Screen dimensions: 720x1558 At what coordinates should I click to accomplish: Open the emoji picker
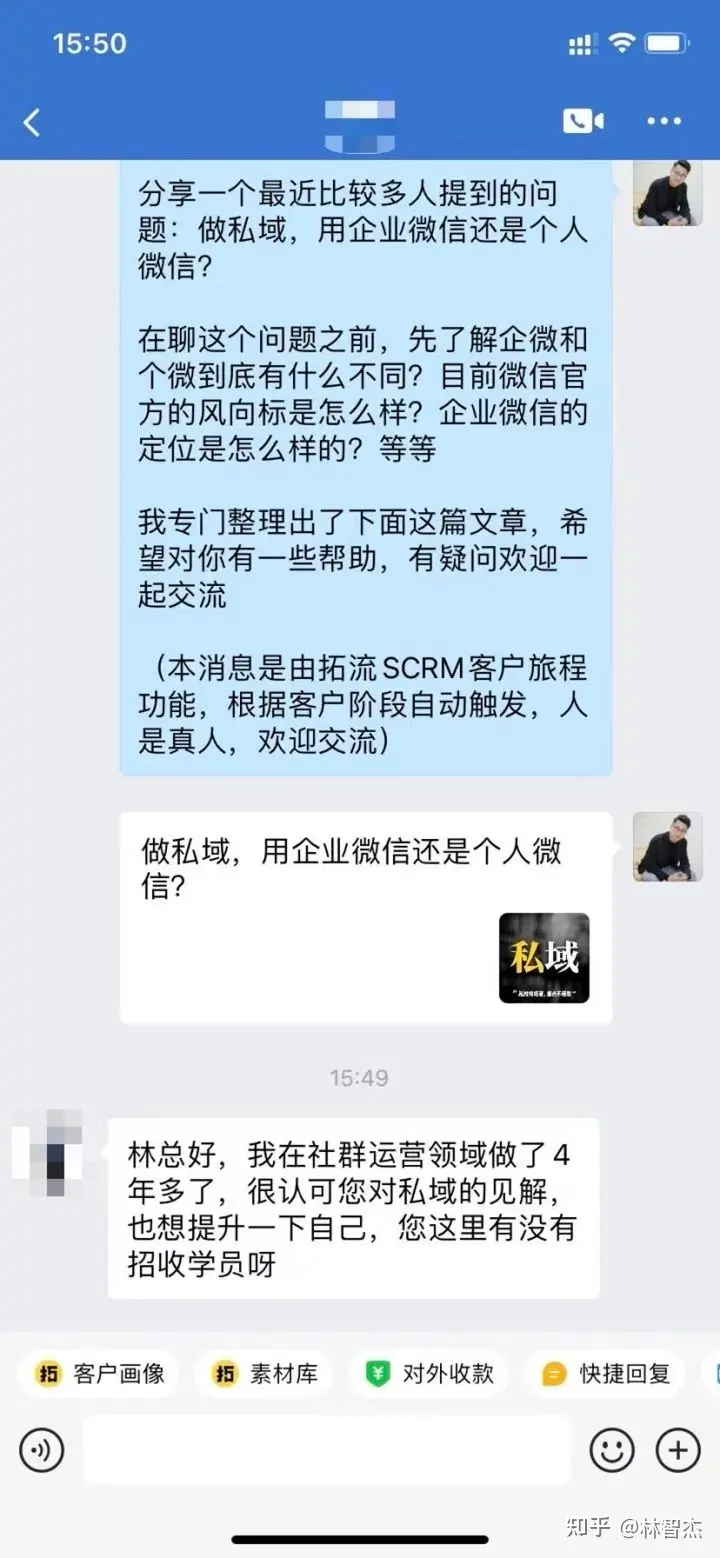(x=611, y=1449)
